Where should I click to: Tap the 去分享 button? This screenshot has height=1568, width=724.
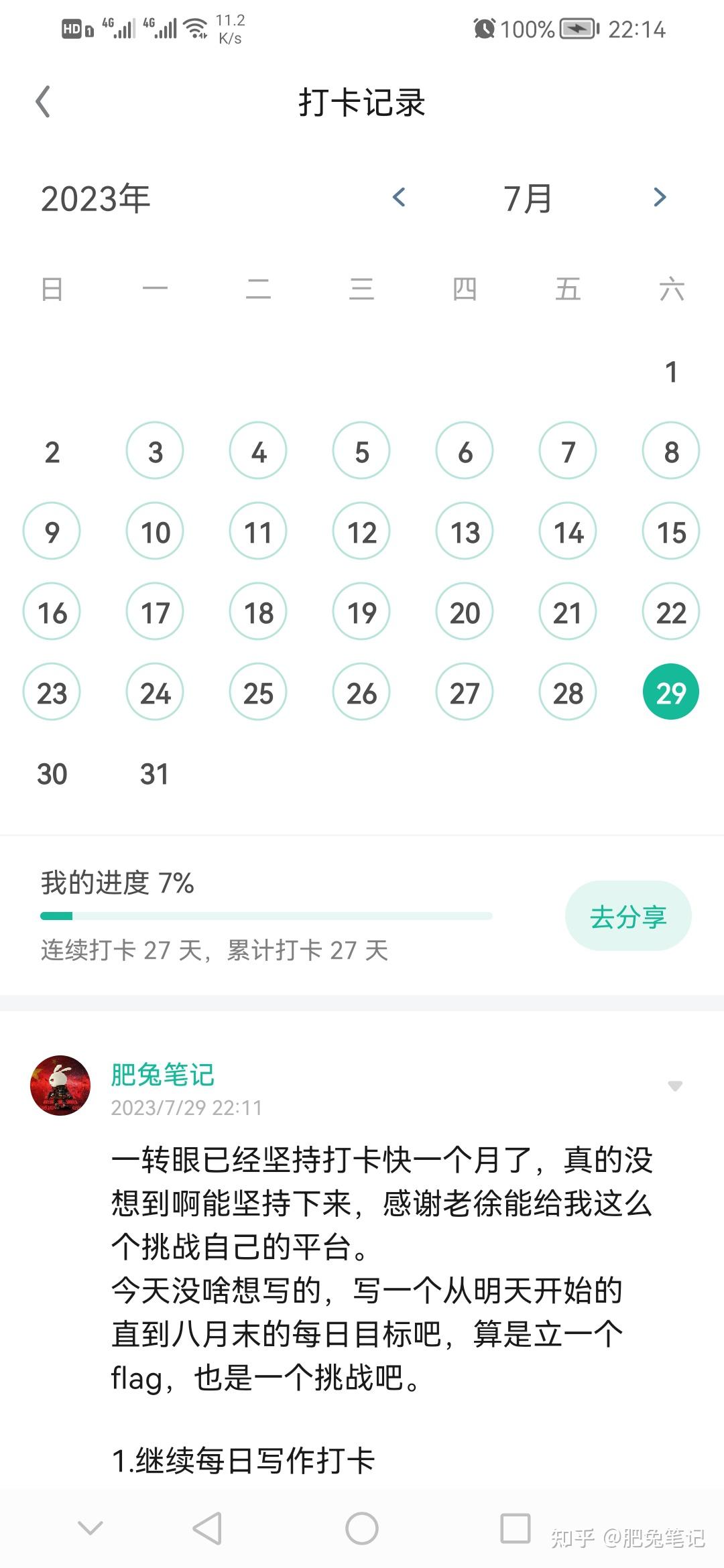click(628, 916)
